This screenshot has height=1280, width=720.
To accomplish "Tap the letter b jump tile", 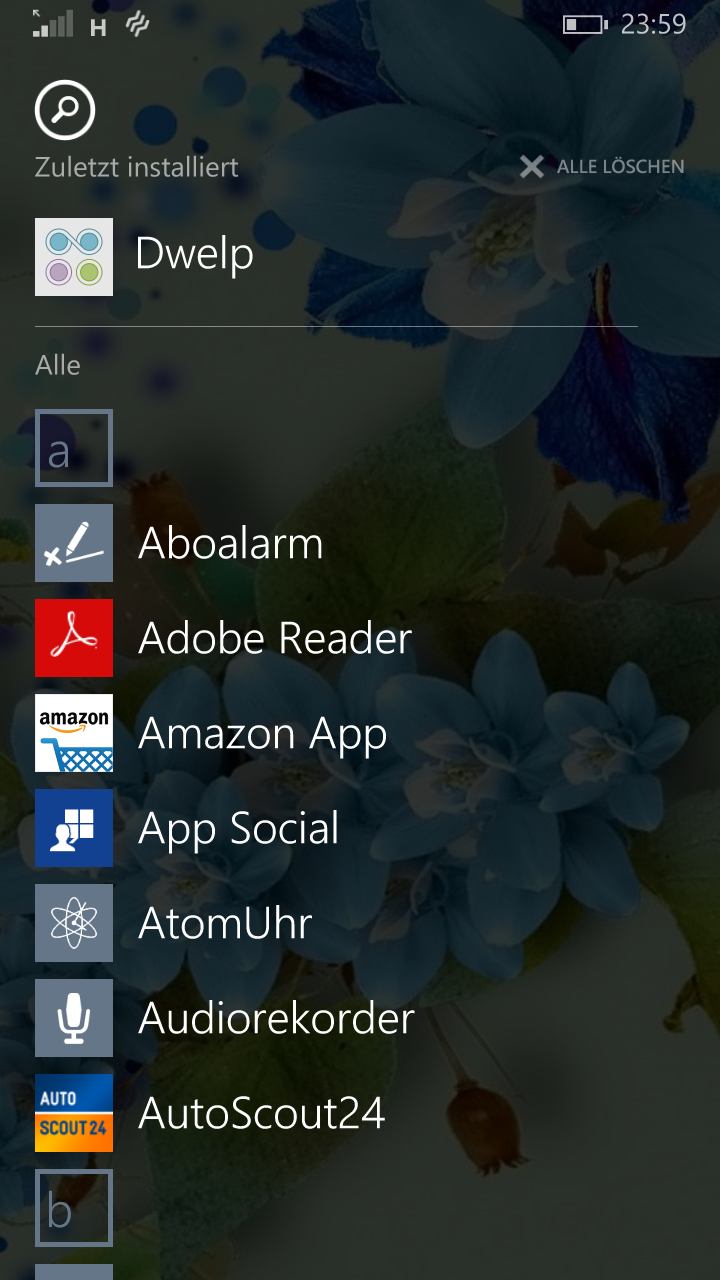I will coord(74,1208).
